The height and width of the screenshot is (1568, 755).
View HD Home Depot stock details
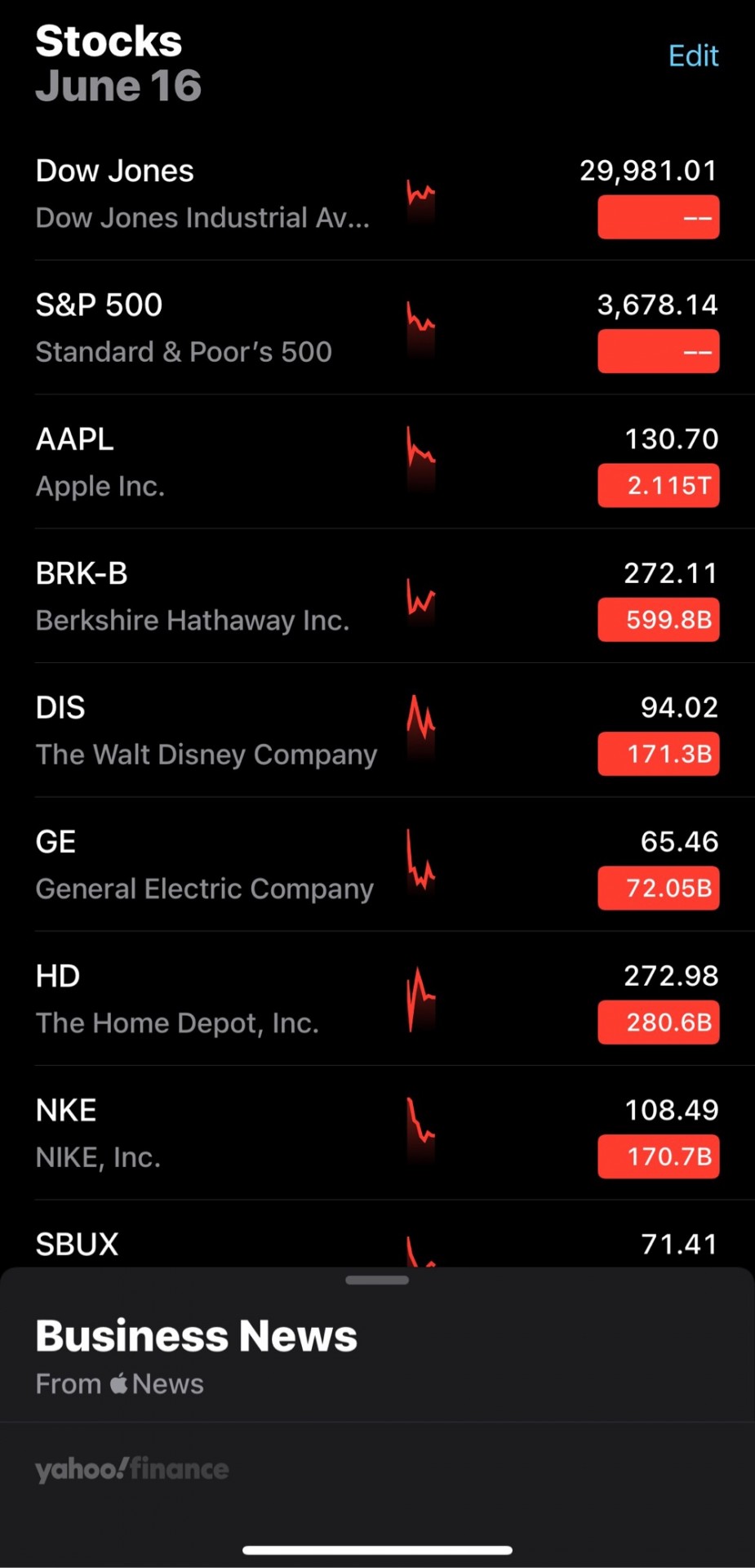pyautogui.click(x=377, y=999)
